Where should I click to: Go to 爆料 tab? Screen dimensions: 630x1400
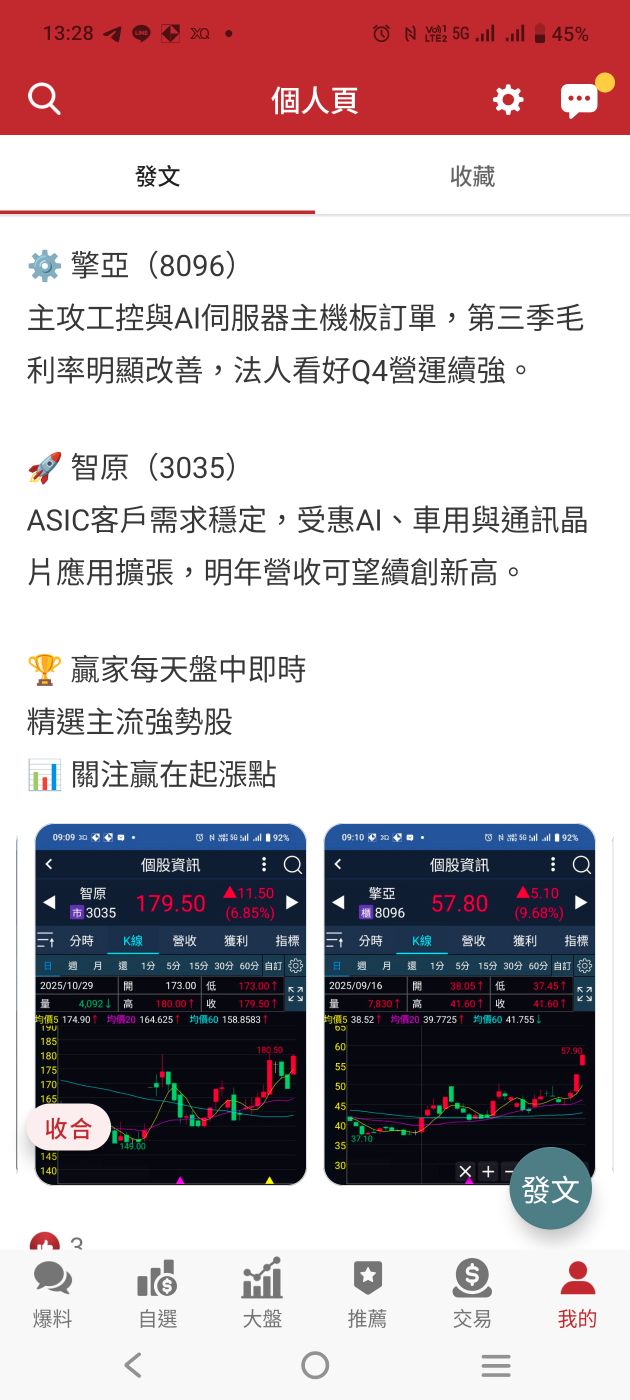click(52, 1294)
